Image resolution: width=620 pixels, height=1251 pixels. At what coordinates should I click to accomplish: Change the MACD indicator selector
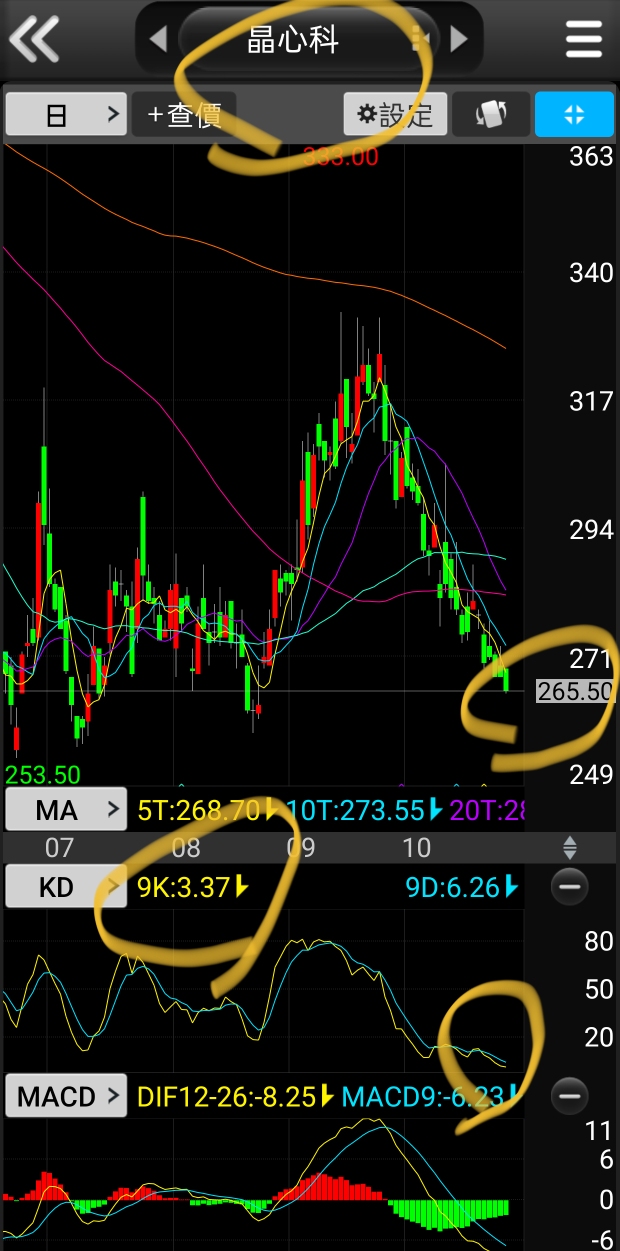click(66, 1096)
